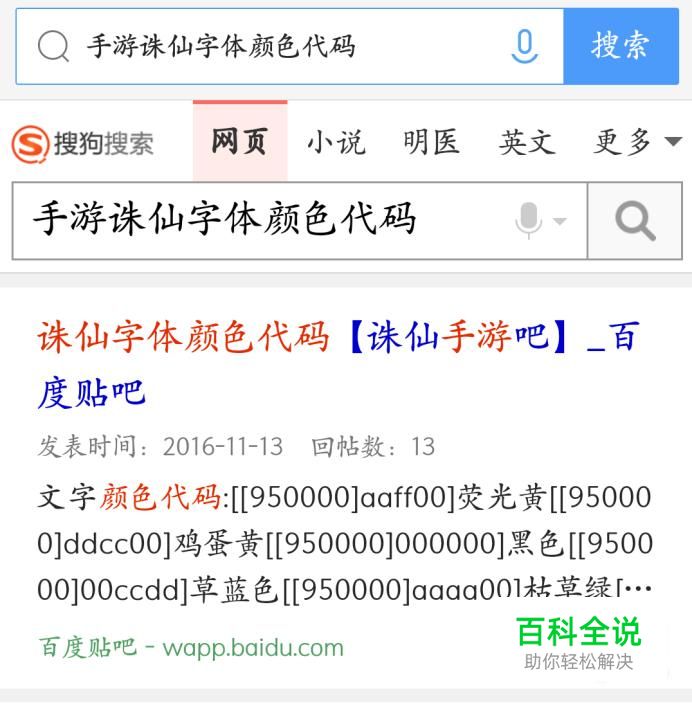Tap the gray magnifier search button

tap(635, 221)
